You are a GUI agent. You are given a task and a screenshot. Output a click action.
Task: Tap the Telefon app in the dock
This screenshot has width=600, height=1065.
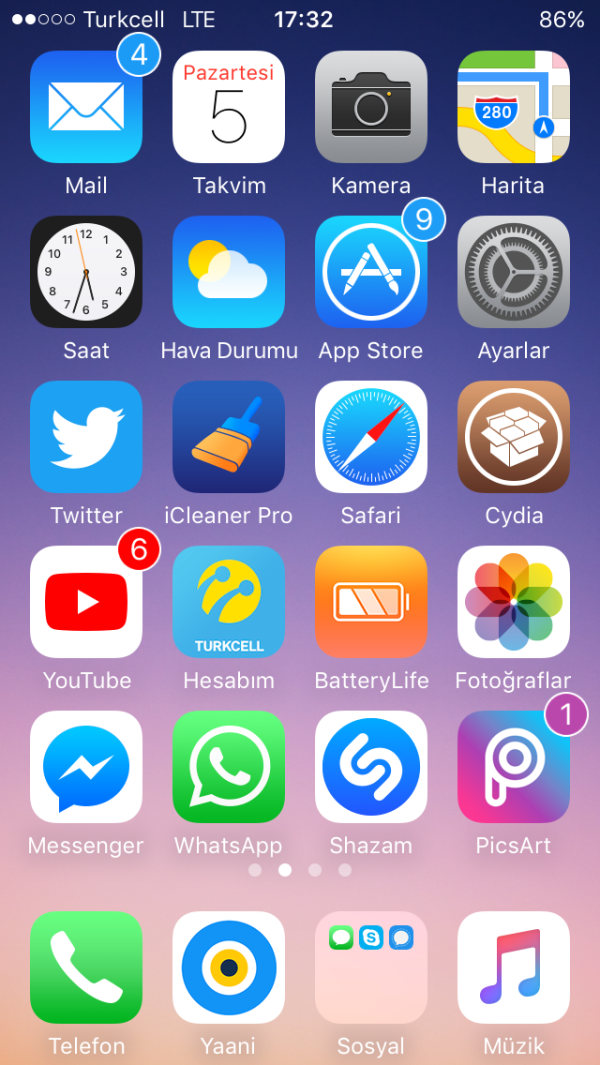[86, 967]
